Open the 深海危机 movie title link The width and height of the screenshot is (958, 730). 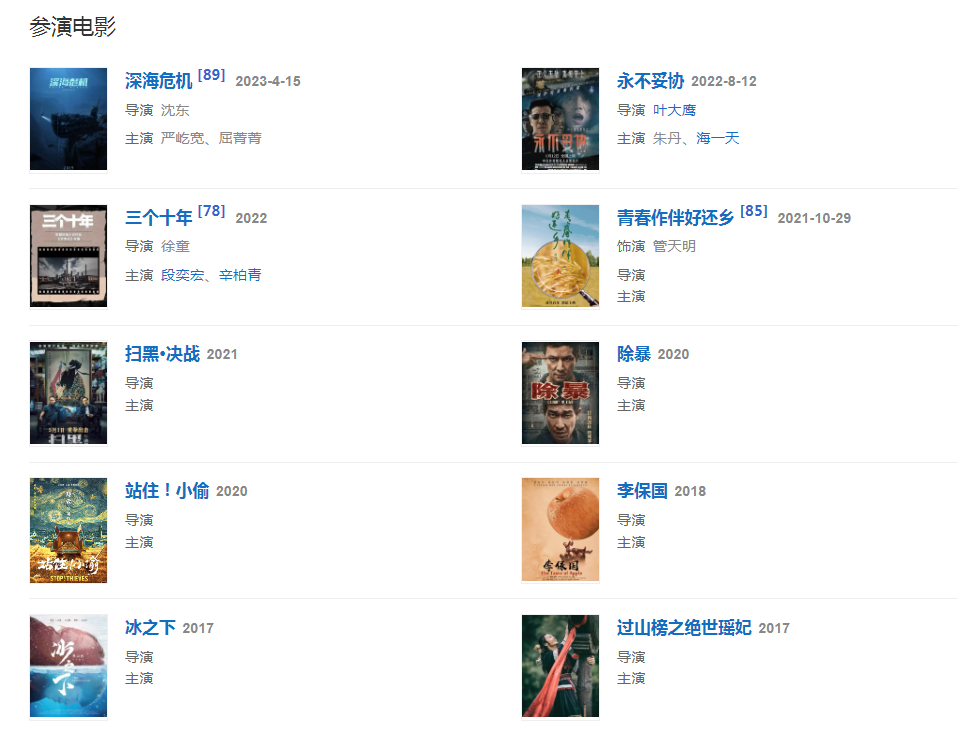(158, 81)
